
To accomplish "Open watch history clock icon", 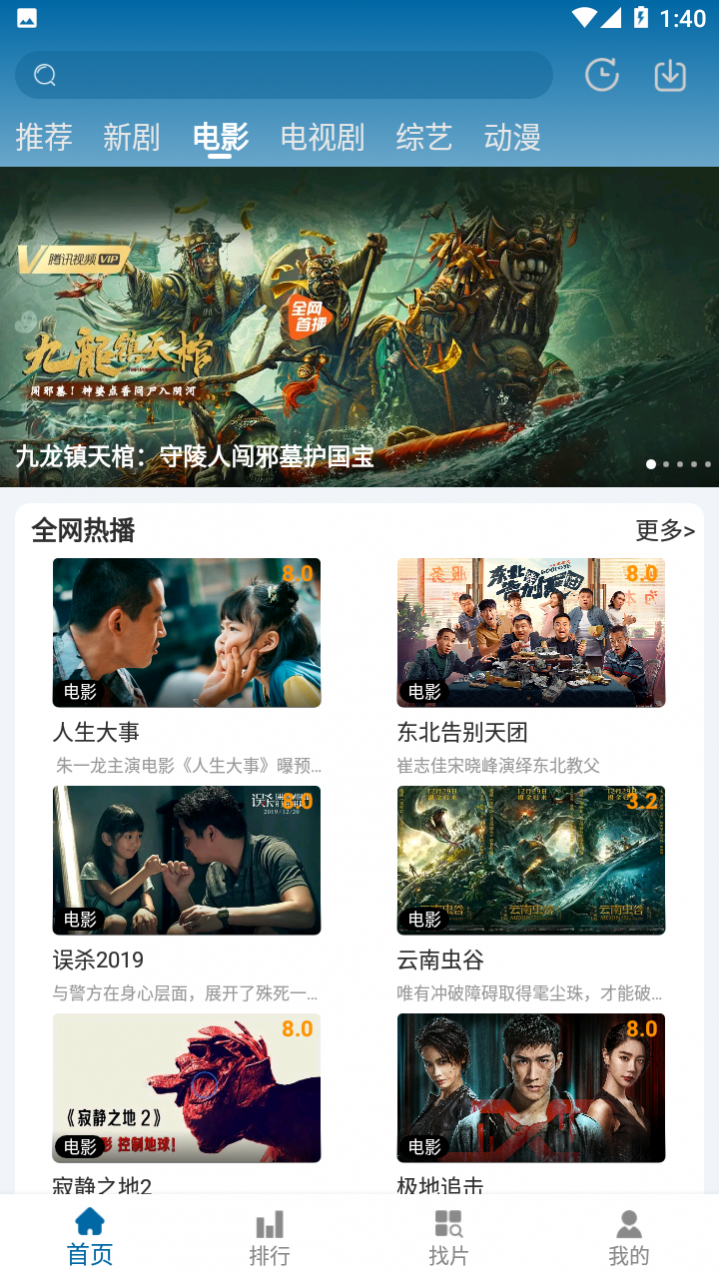I will pos(601,75).
